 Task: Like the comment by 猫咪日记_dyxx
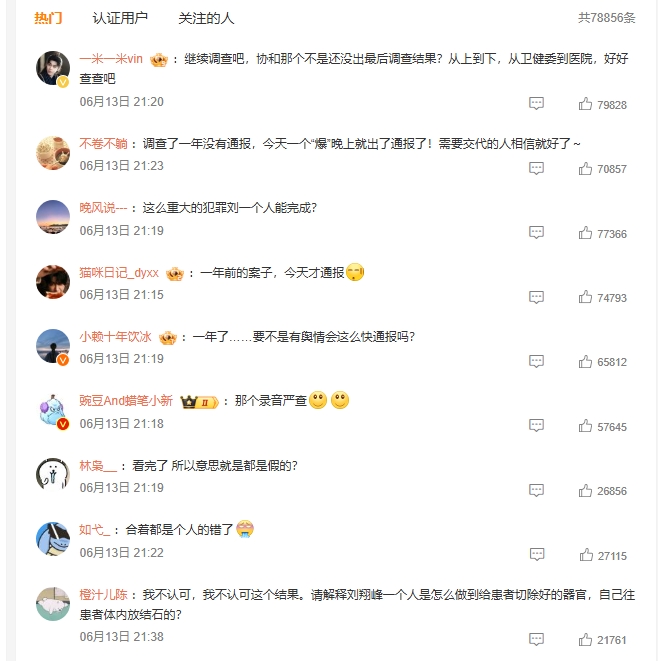[x=586, y=297]
